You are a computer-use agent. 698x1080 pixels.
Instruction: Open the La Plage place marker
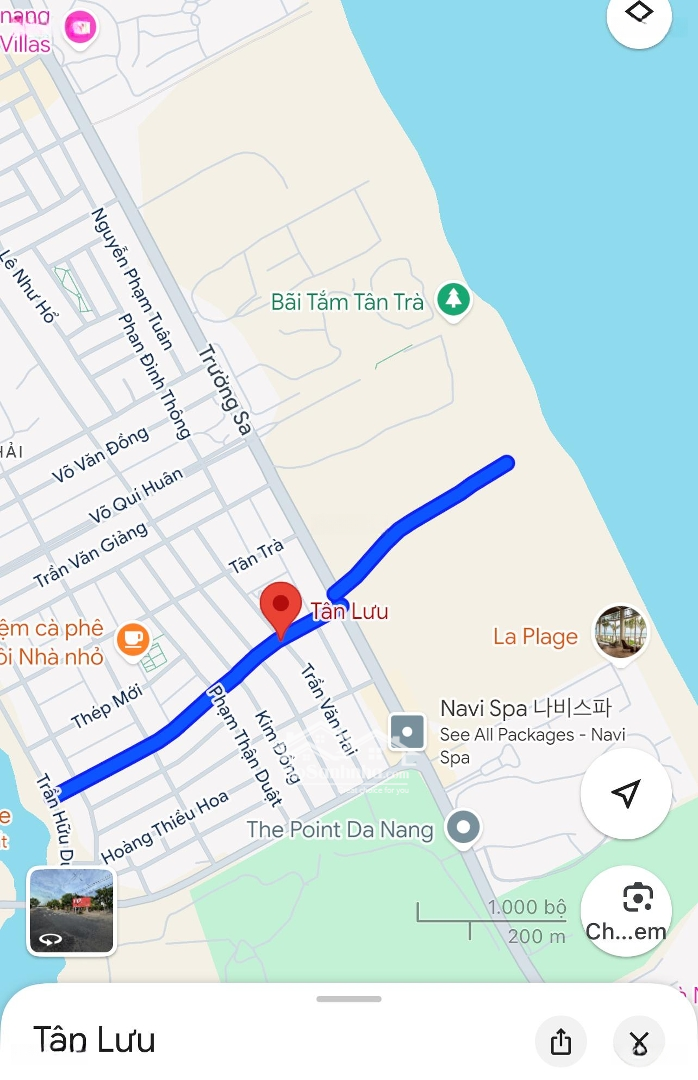620,632
